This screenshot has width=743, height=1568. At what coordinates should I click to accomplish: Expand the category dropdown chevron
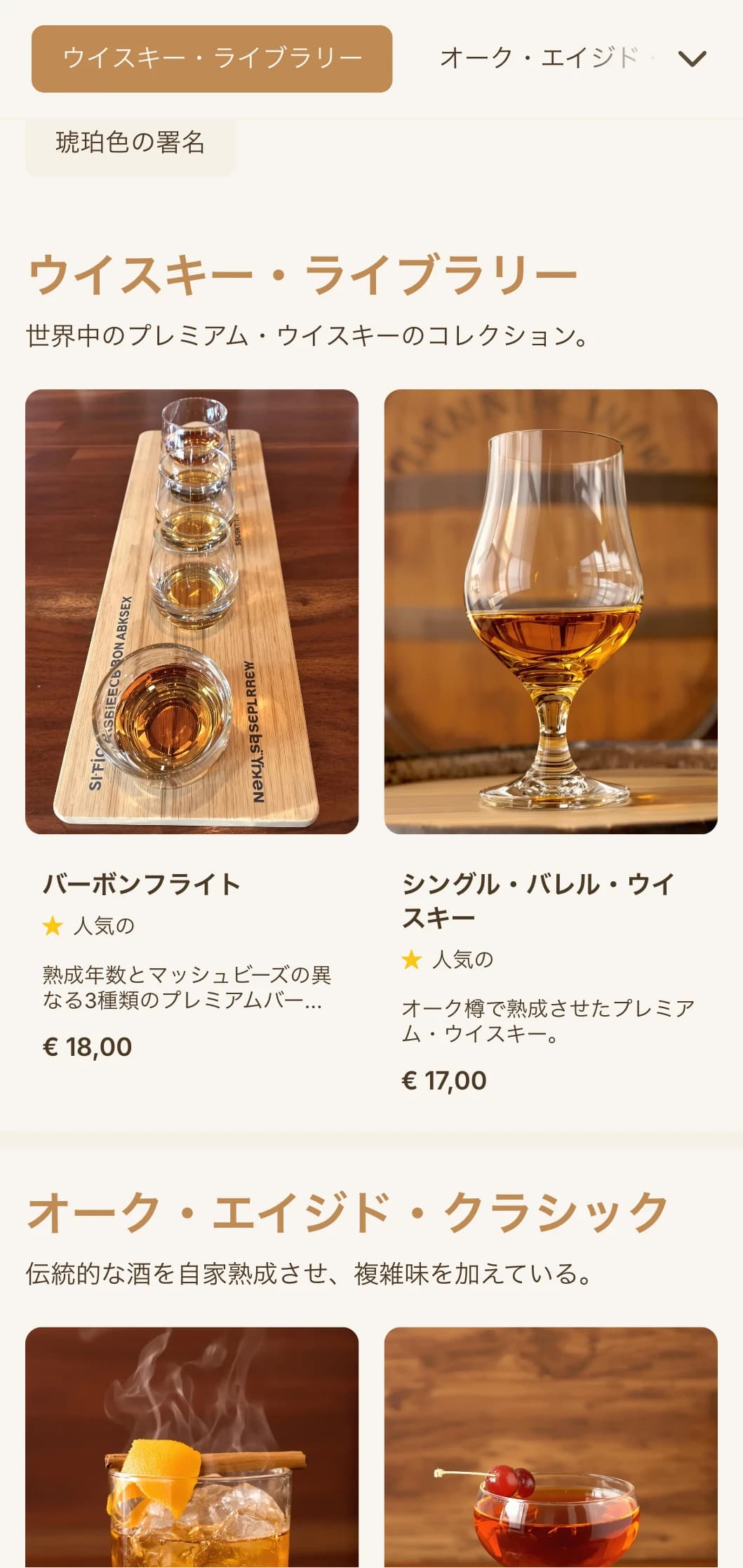(x=692, y=59)
